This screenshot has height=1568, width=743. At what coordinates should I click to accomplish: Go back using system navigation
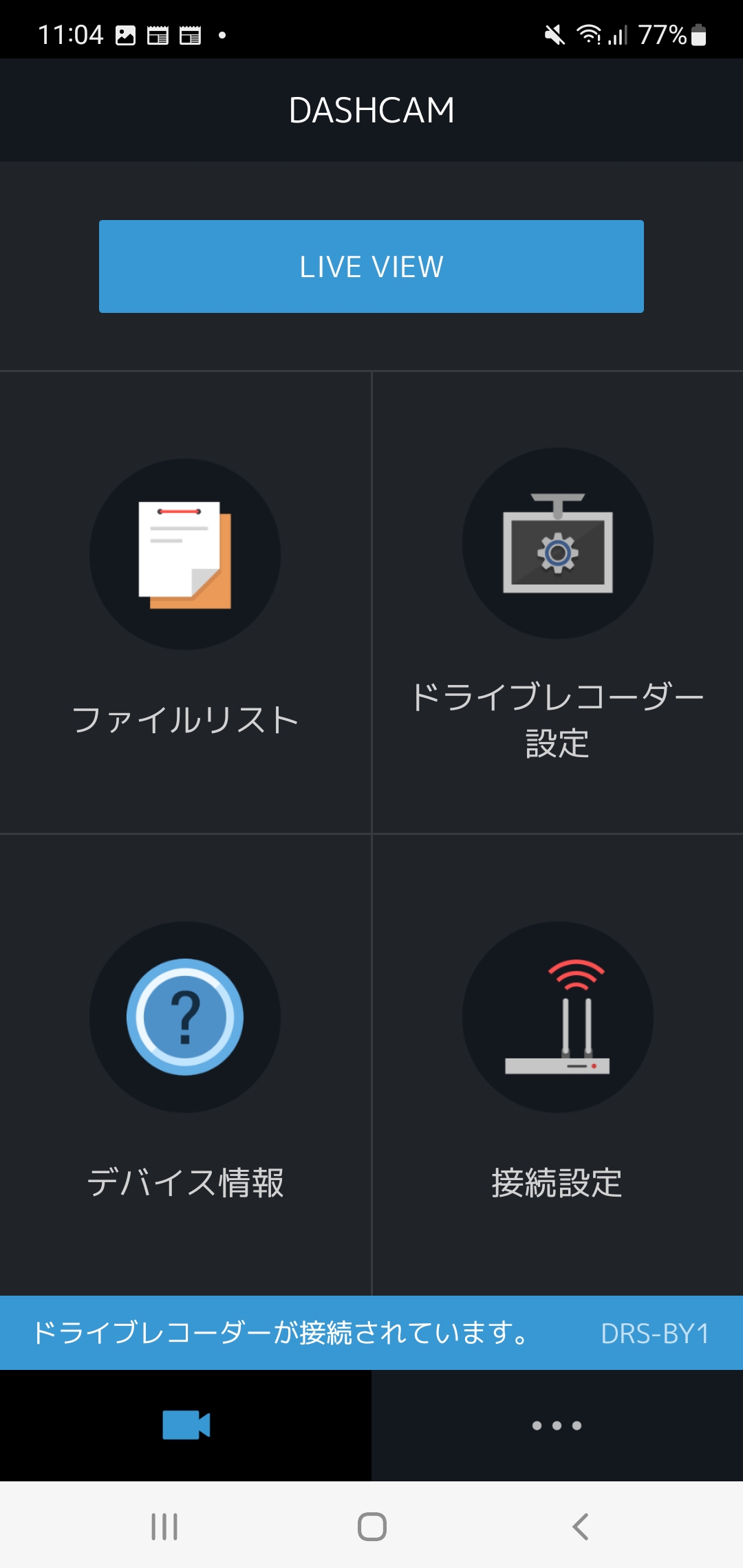[580, 1526]
